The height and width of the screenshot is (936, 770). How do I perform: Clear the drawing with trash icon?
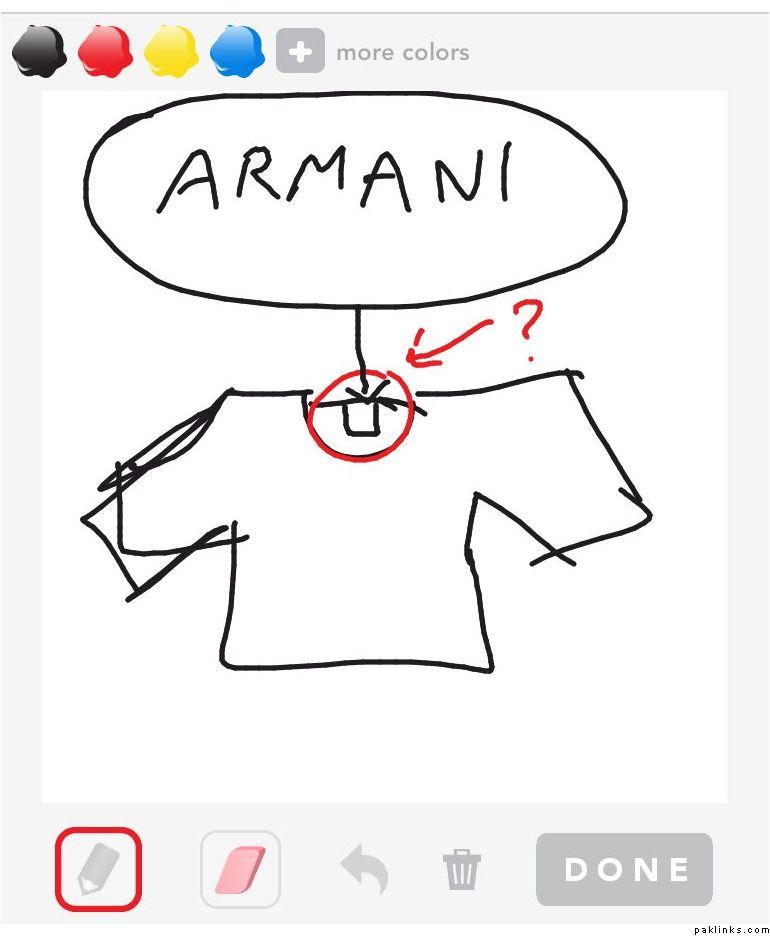pyautogui.click(x=462, y=869)
